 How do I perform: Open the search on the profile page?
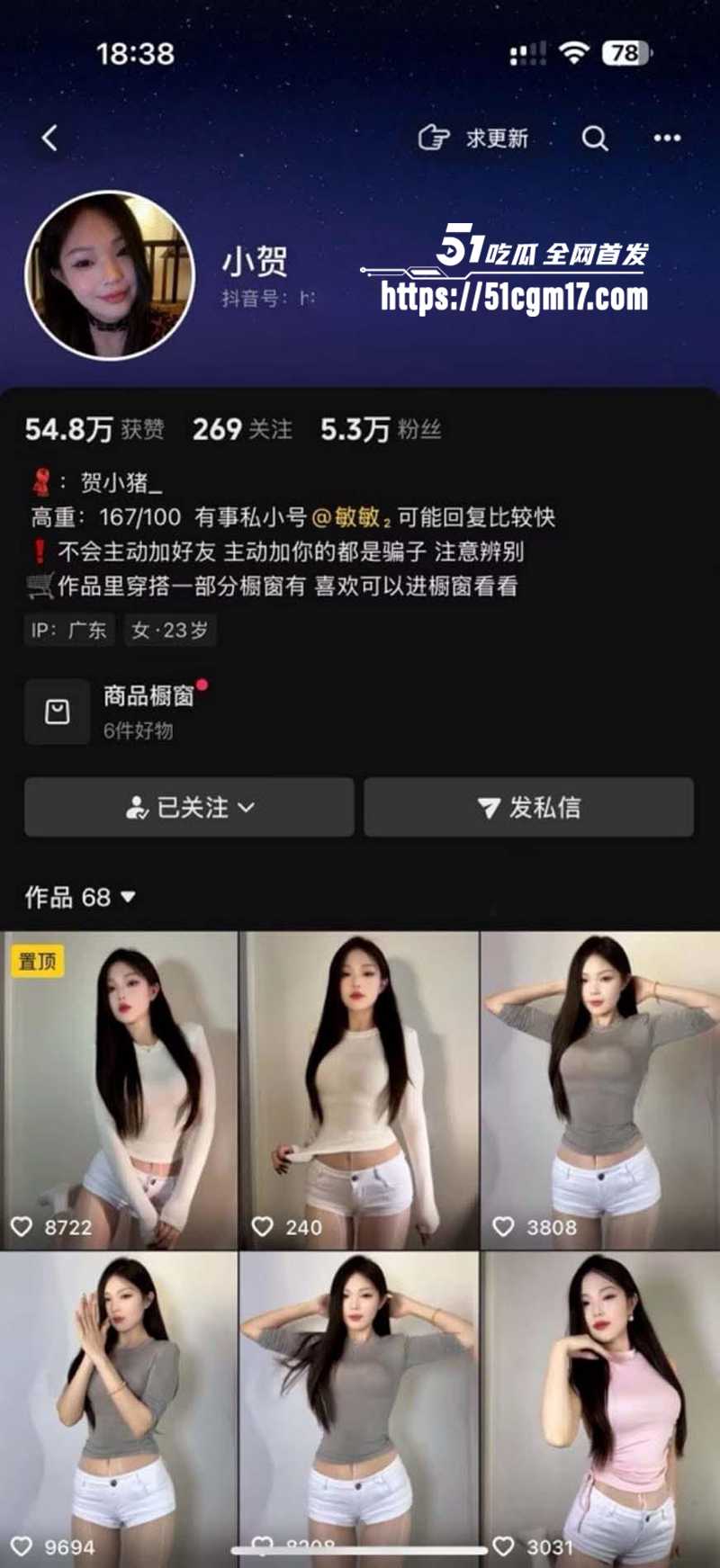pyautogui.click(x=595, y=138)
